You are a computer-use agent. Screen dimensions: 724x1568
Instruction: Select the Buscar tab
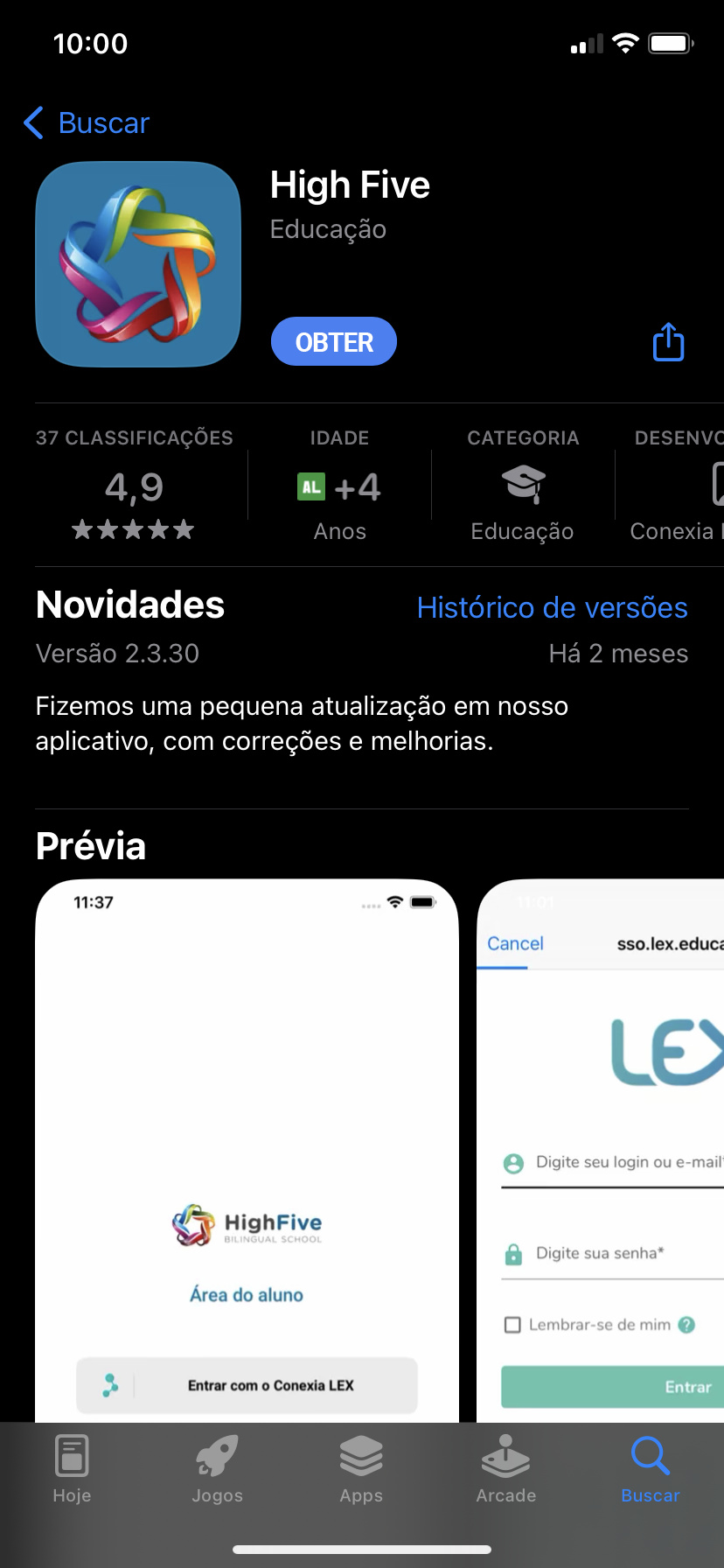(x=650, y=1470)
